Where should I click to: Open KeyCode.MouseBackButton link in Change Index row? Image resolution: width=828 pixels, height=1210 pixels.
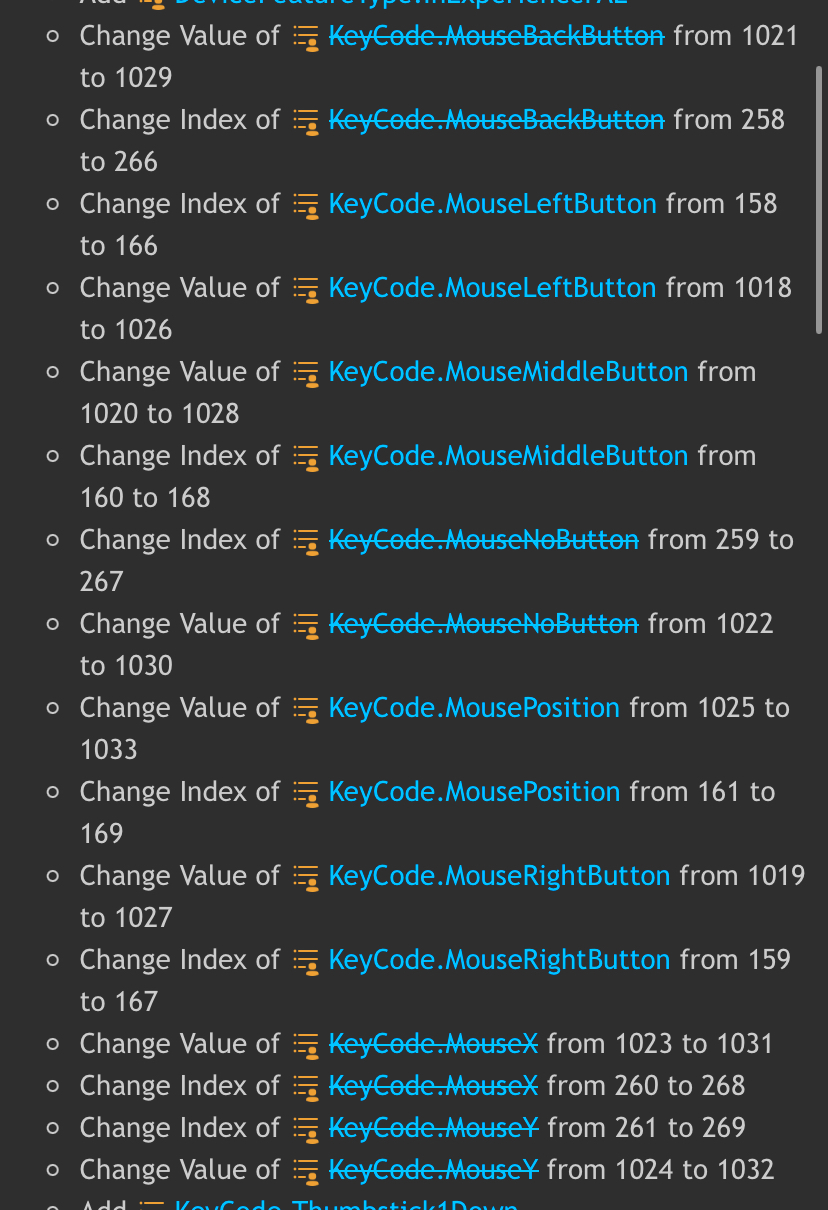click(496, 121)
